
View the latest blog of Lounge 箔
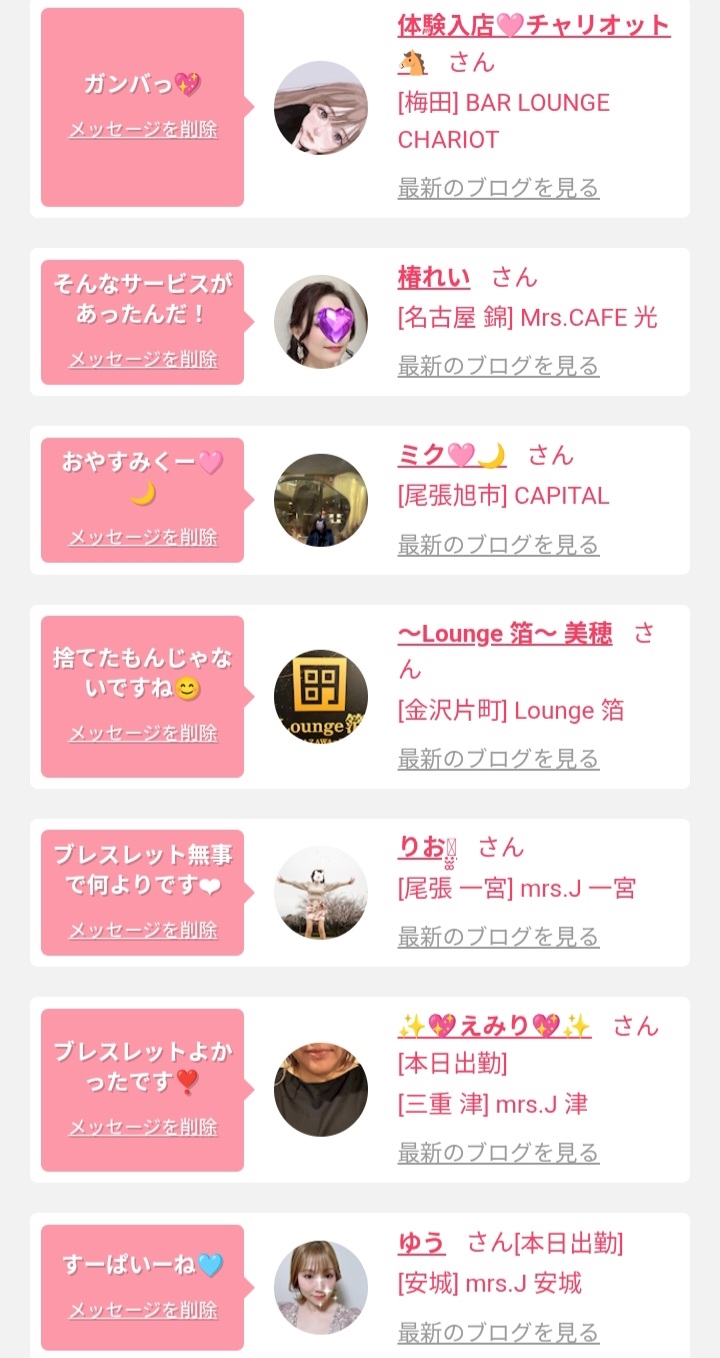point(498,759)
